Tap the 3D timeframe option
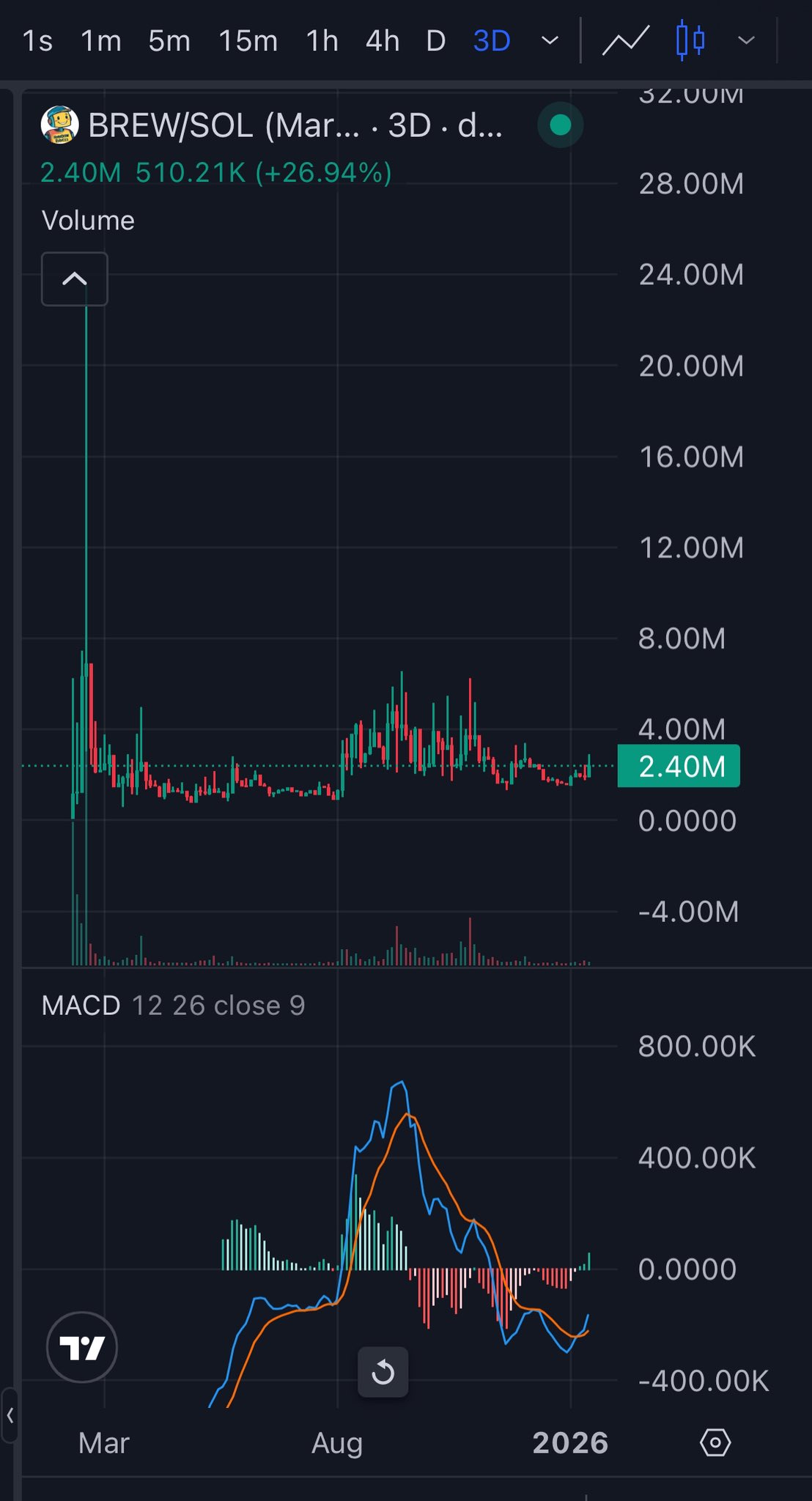The image size is (812, 1501). pos(492,41)
